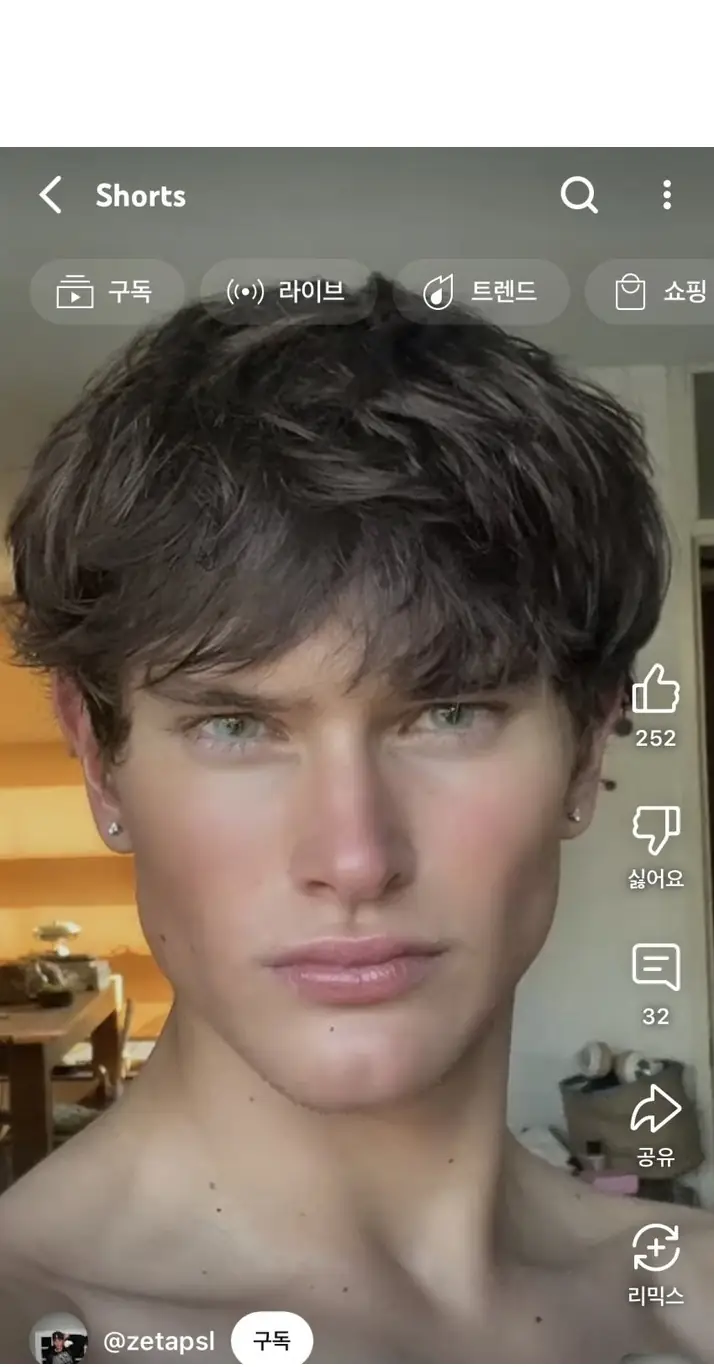714x1367 pixels.
Task: Go back from Shorts
Action: [x=50, y=195]
